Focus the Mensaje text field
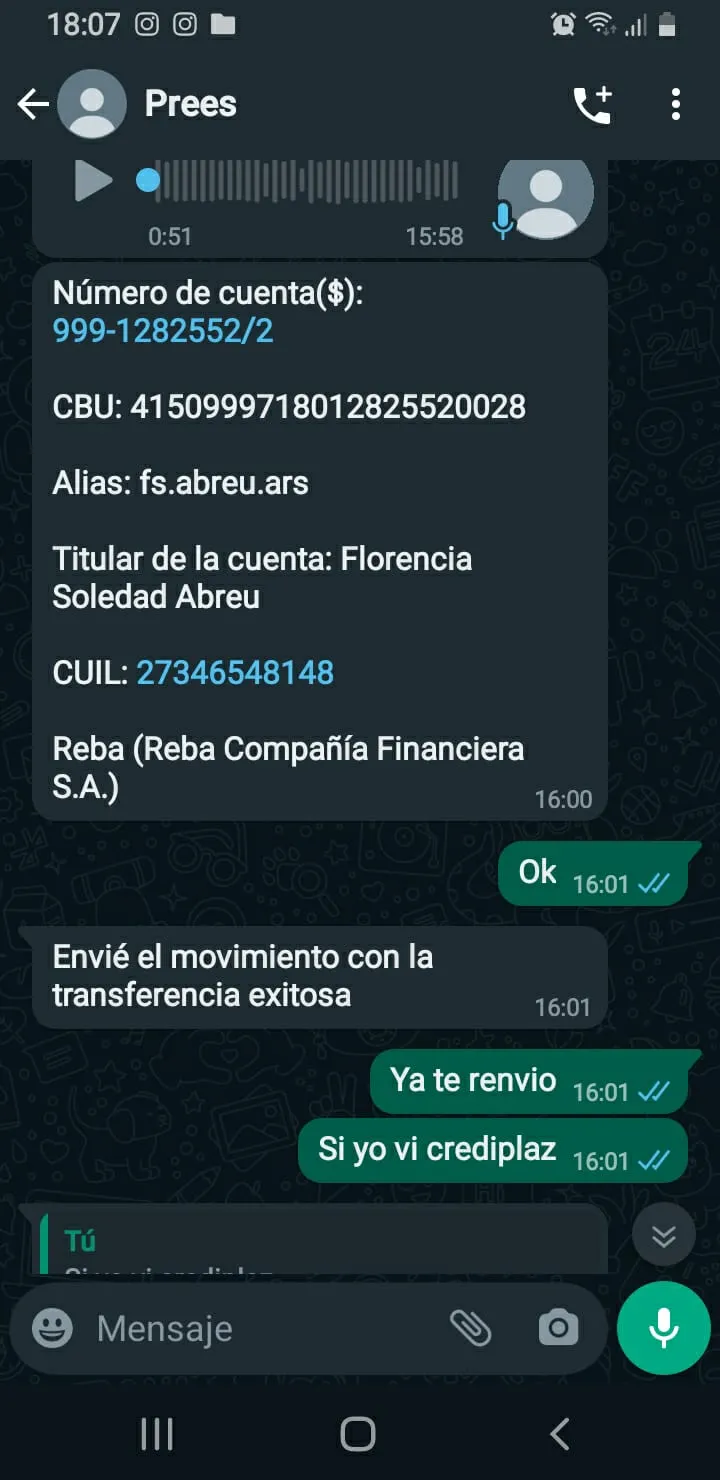The width and height of the screenshot is (720, 1480). (260, 1328)
